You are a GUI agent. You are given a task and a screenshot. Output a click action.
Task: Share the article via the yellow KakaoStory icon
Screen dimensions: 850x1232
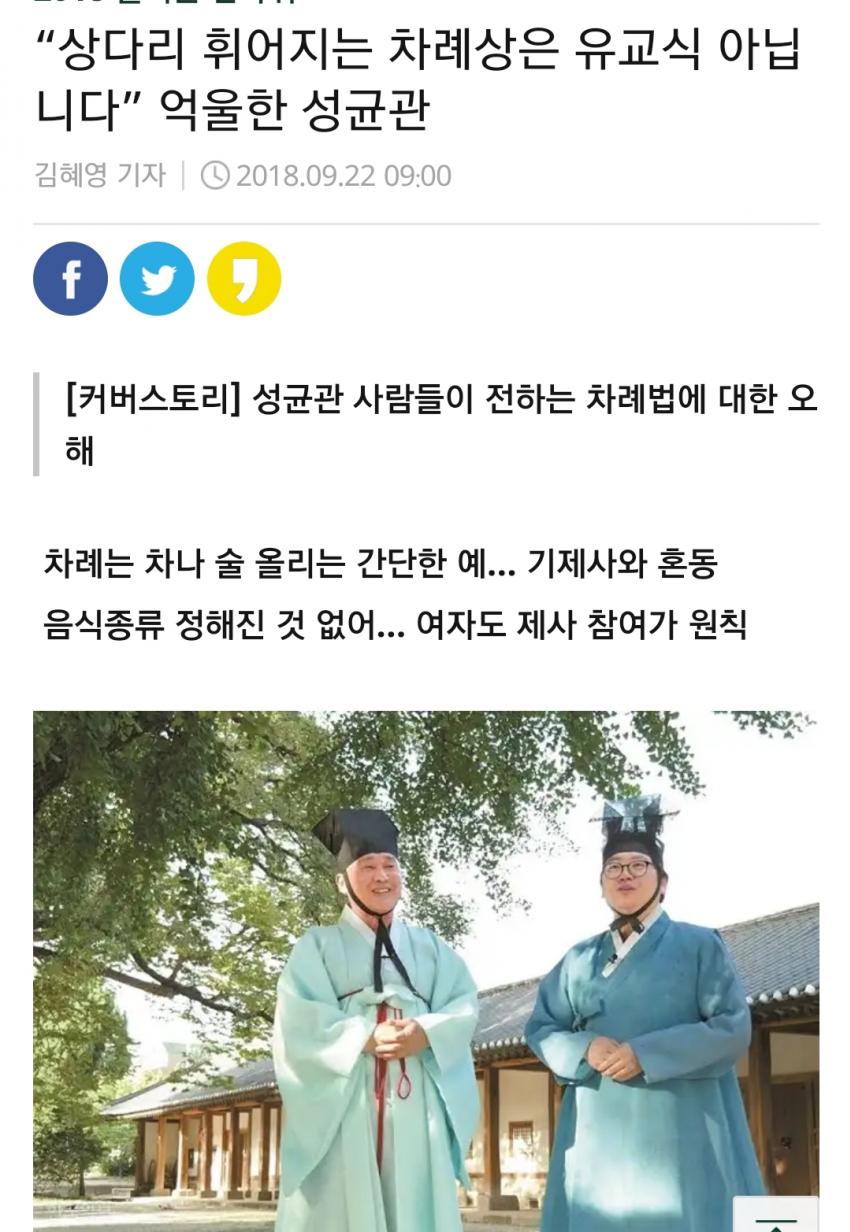[244, 279]
